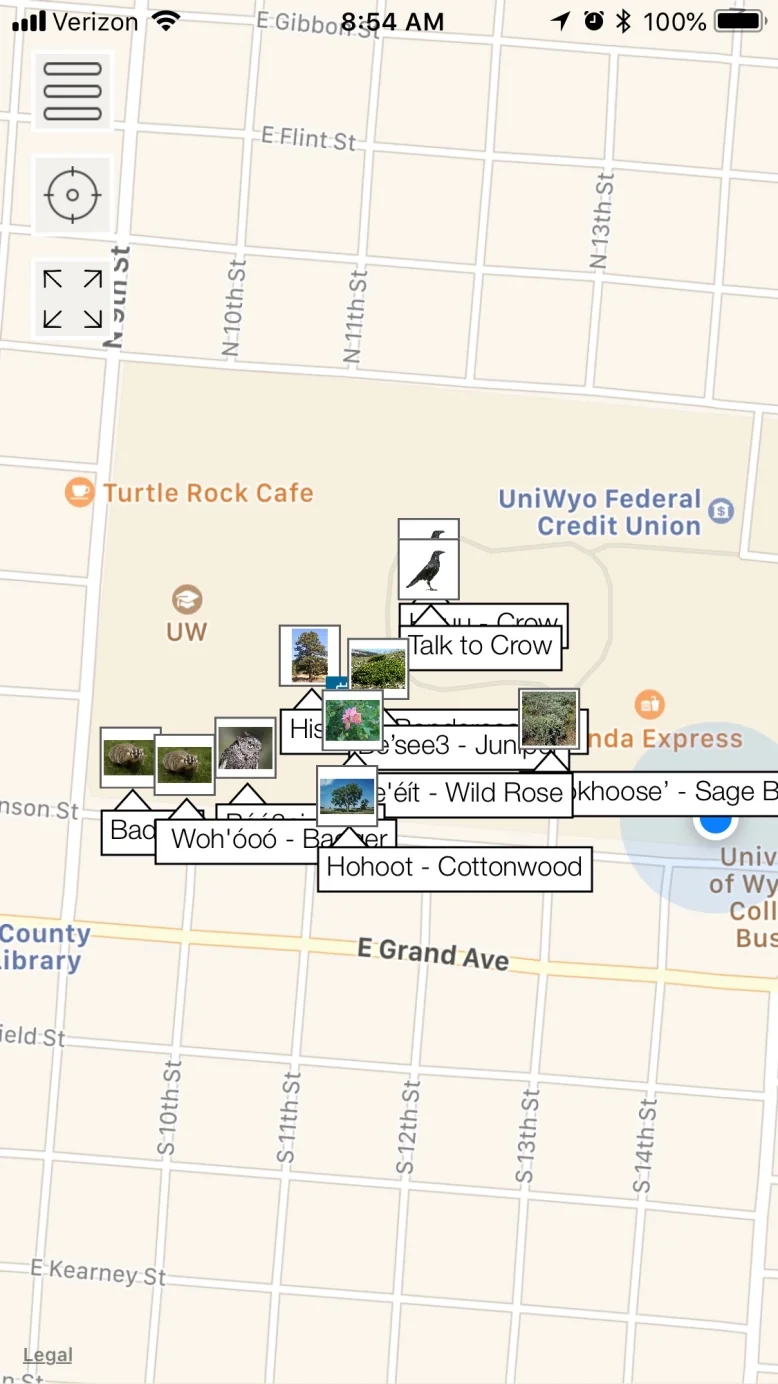Viewport: 778px width, 1384px height.
Task: Center map on current location
Action: tap(73, 194)
